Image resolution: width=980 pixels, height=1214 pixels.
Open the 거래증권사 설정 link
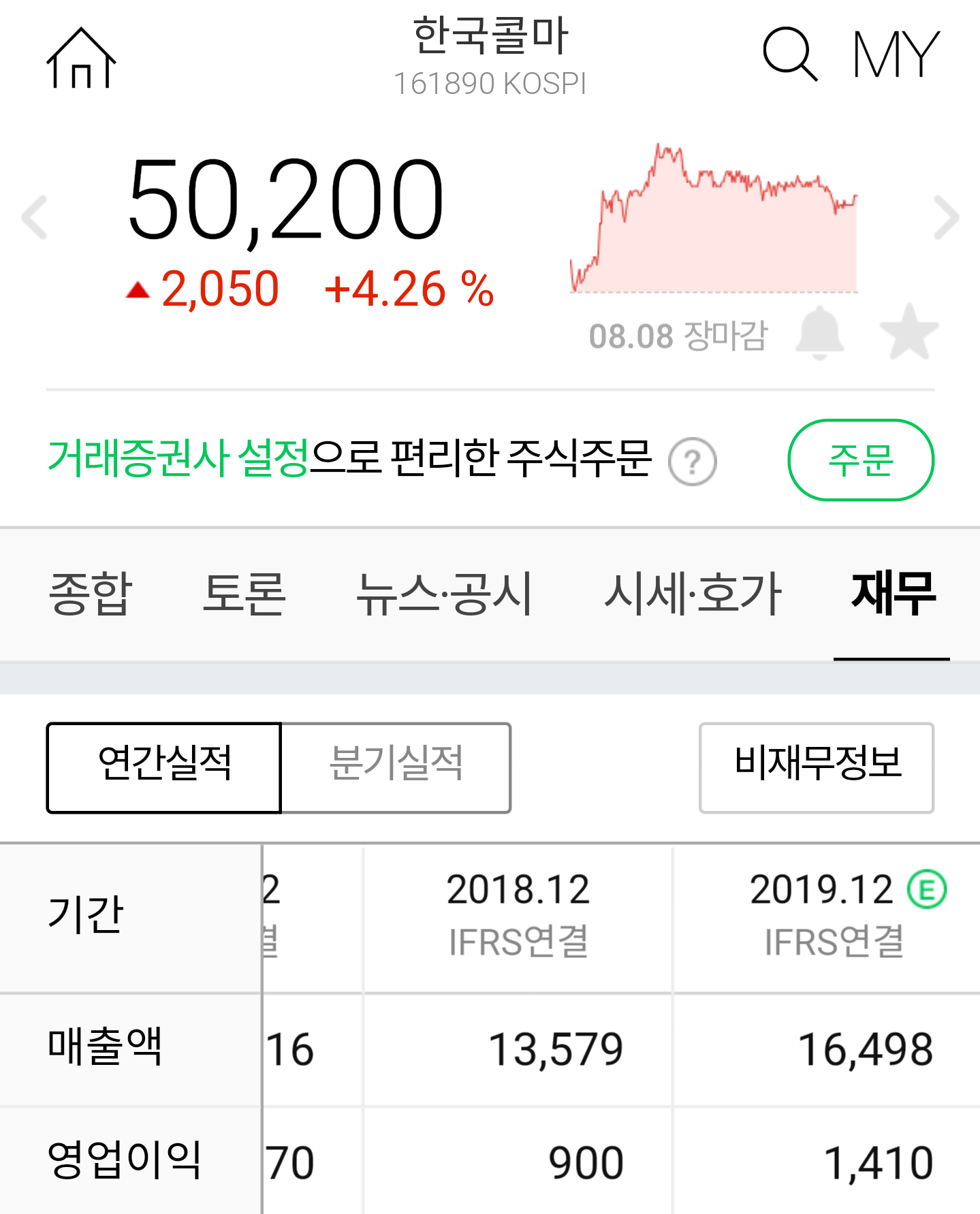pos(178,458)
